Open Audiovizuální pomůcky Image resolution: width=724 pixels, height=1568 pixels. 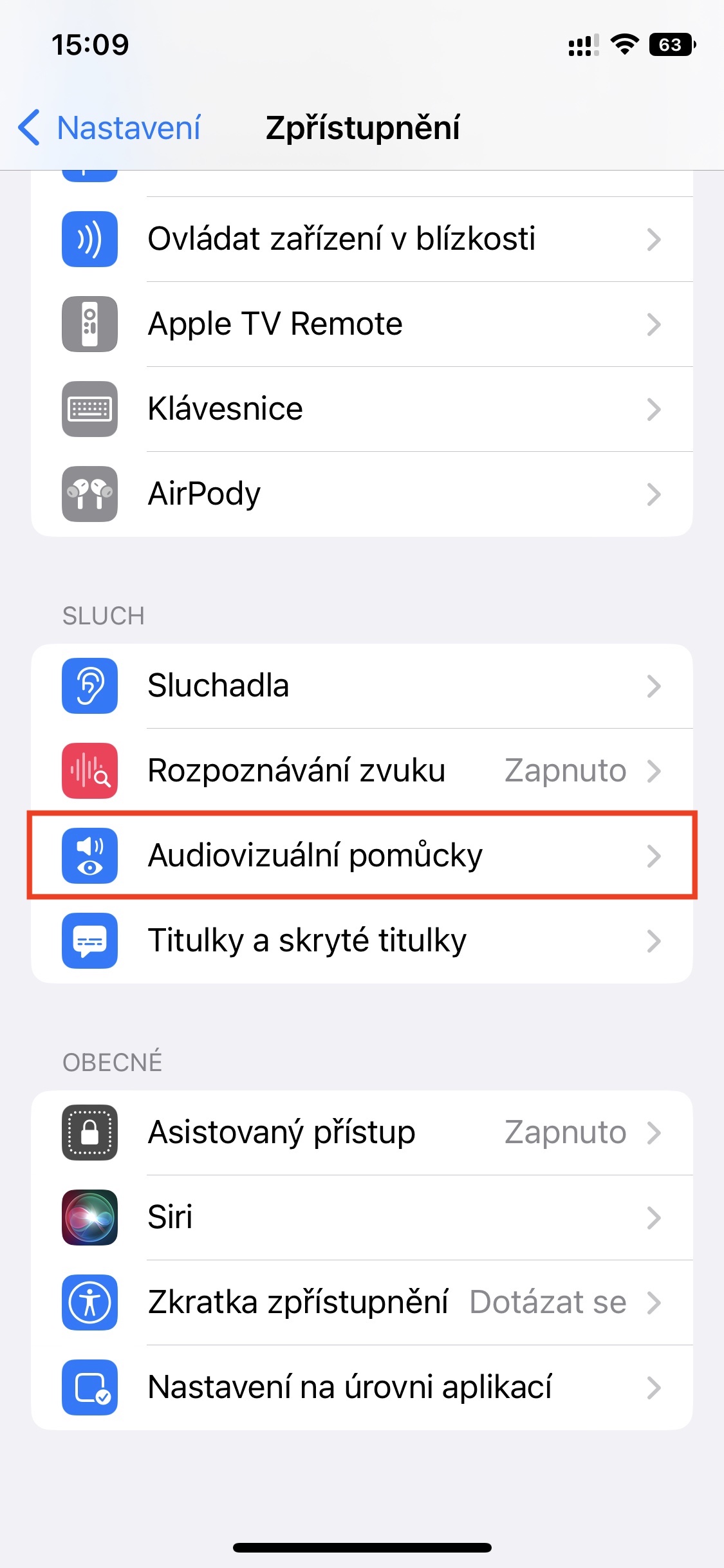pyautogui.click(x=362, y=855)
